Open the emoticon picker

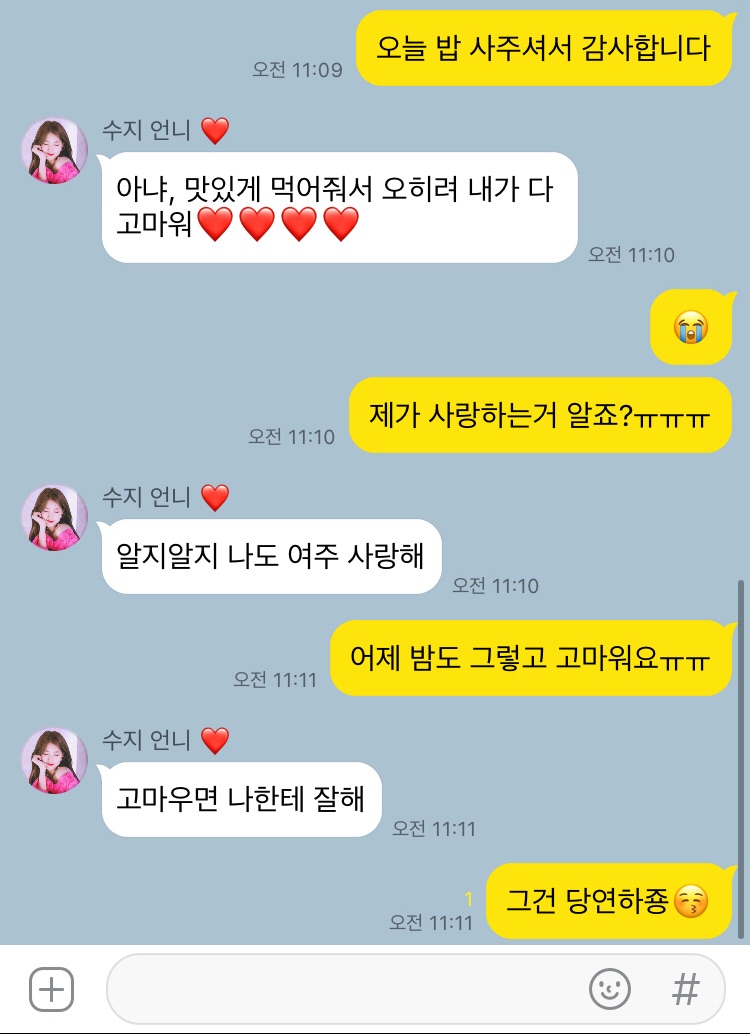(609, 990)
